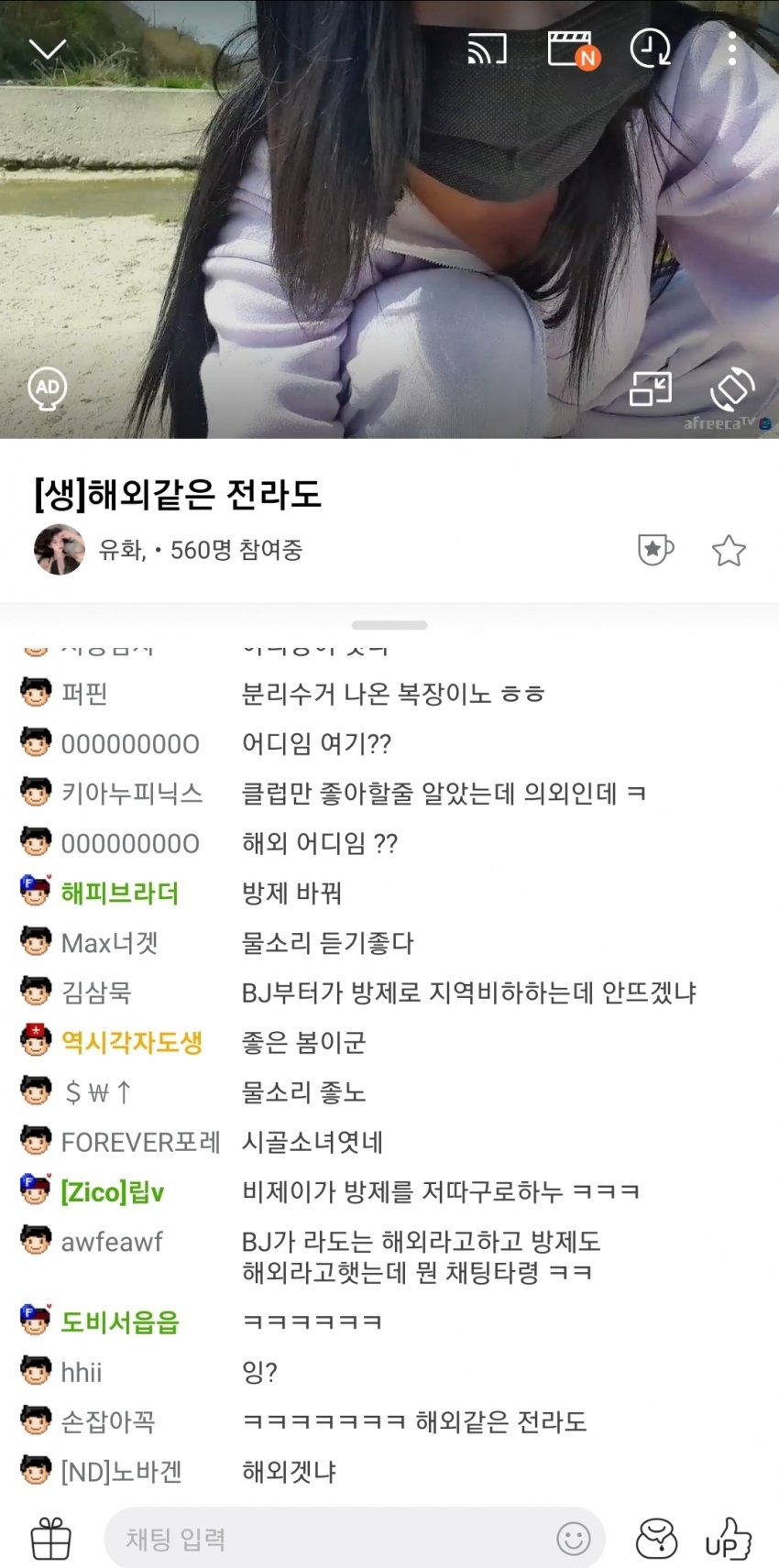Focus the 채팅 입력 chat field
Image resolution: width=779 pixels, height=1568 pixels.
pyautogui.click(x=330, y=1539)
